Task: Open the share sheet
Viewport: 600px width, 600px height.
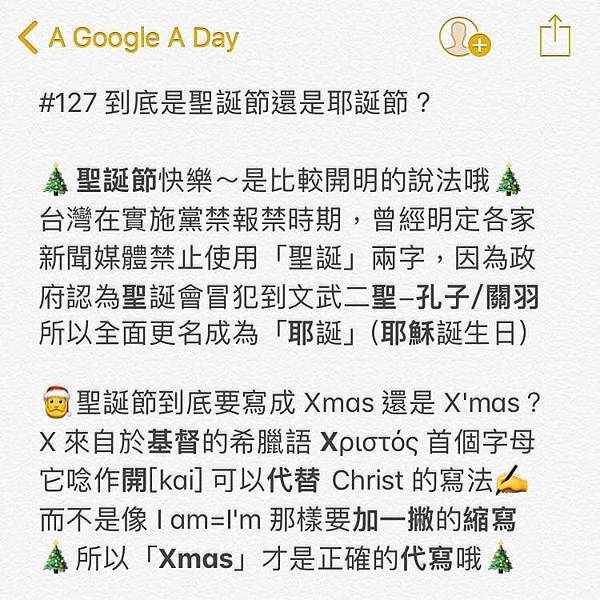Action: point(553,38)
